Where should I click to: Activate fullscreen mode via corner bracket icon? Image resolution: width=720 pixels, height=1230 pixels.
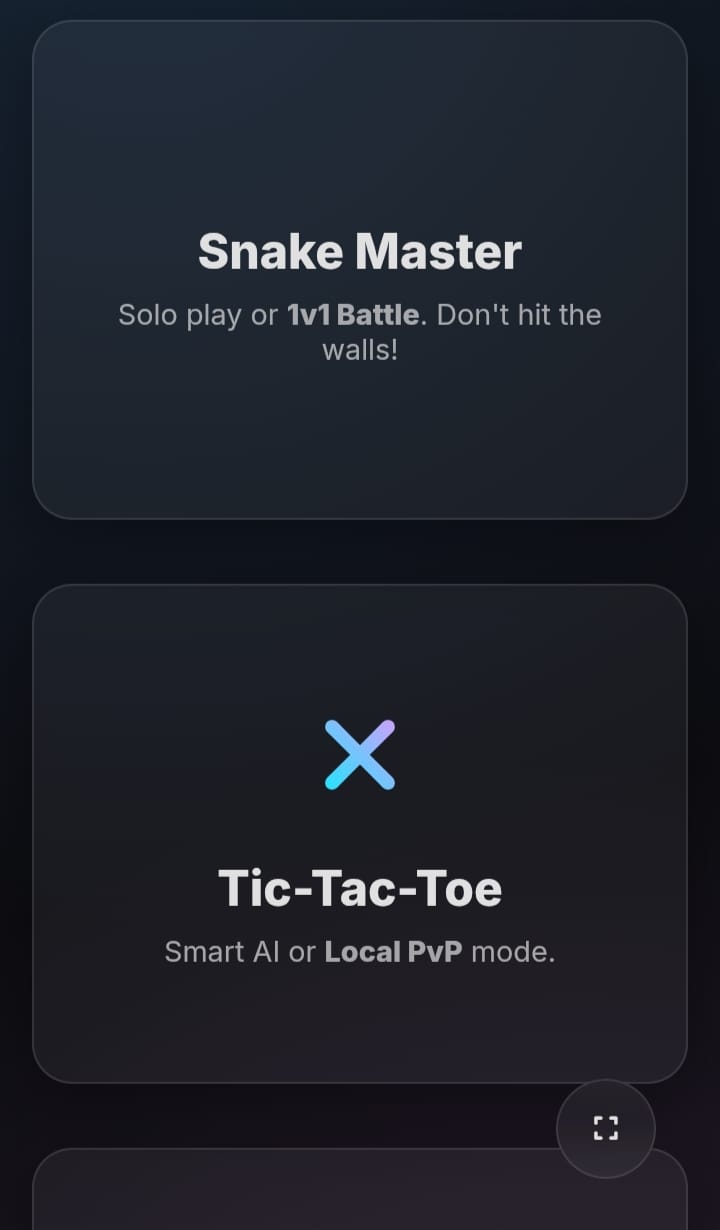605,1127
